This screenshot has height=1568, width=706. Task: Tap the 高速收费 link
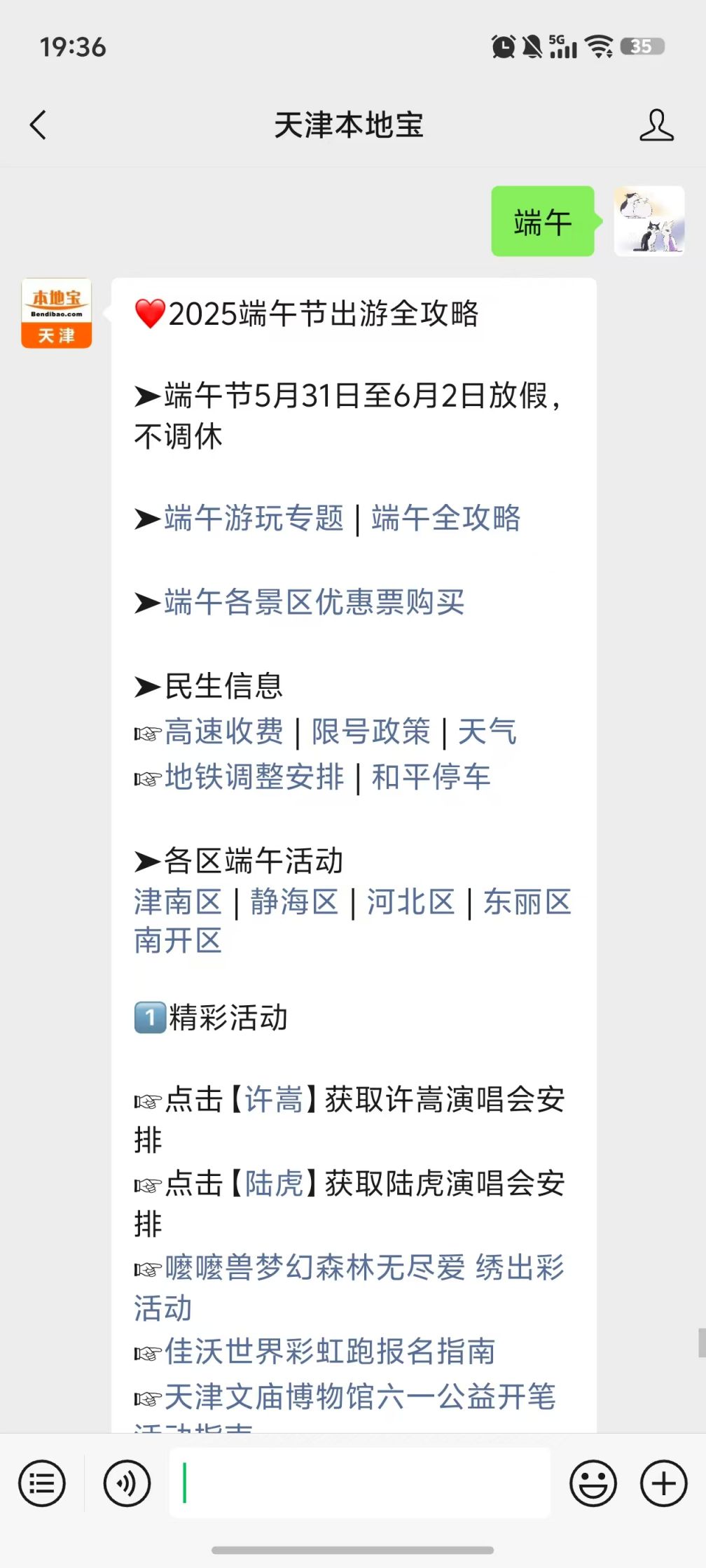[224, 731]
